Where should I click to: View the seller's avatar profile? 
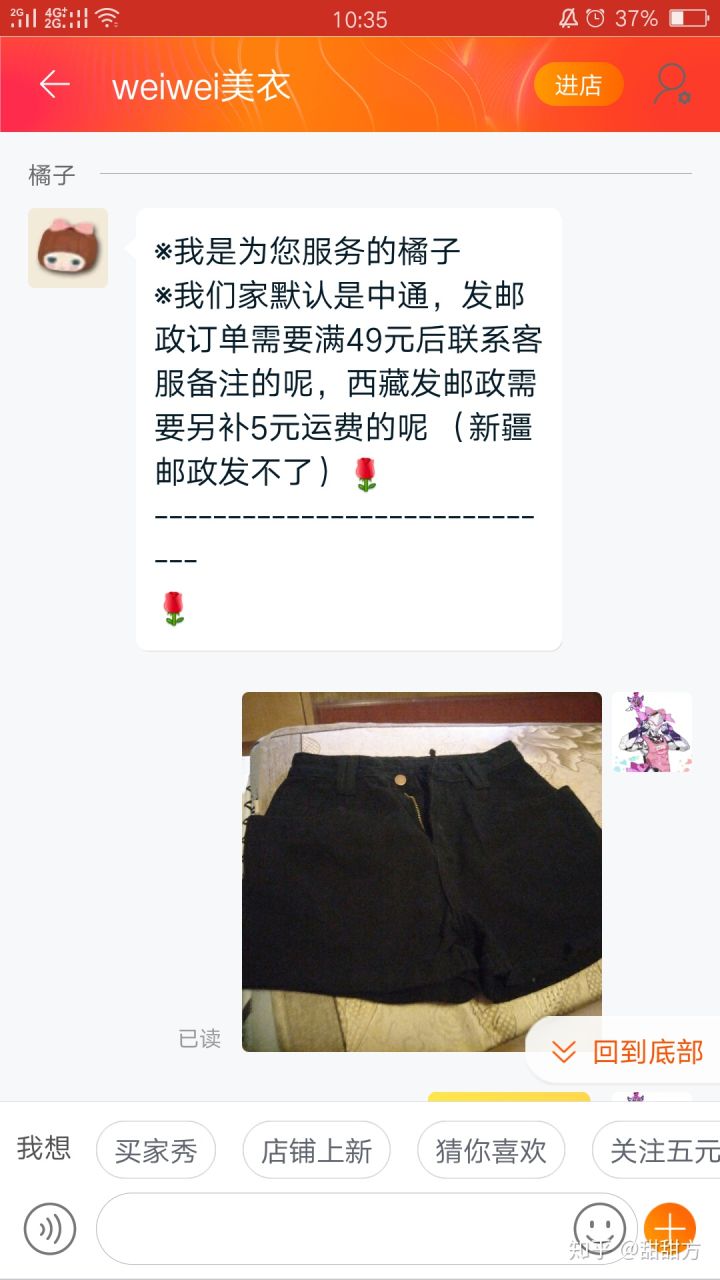(x=68, y=248)
